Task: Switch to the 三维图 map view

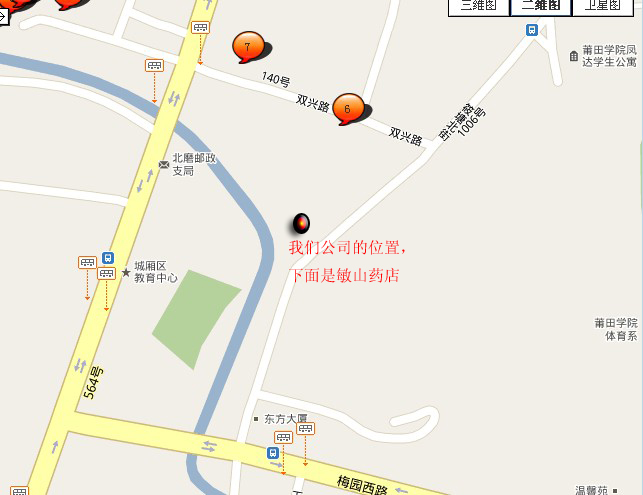Action: tap(478, 6)
